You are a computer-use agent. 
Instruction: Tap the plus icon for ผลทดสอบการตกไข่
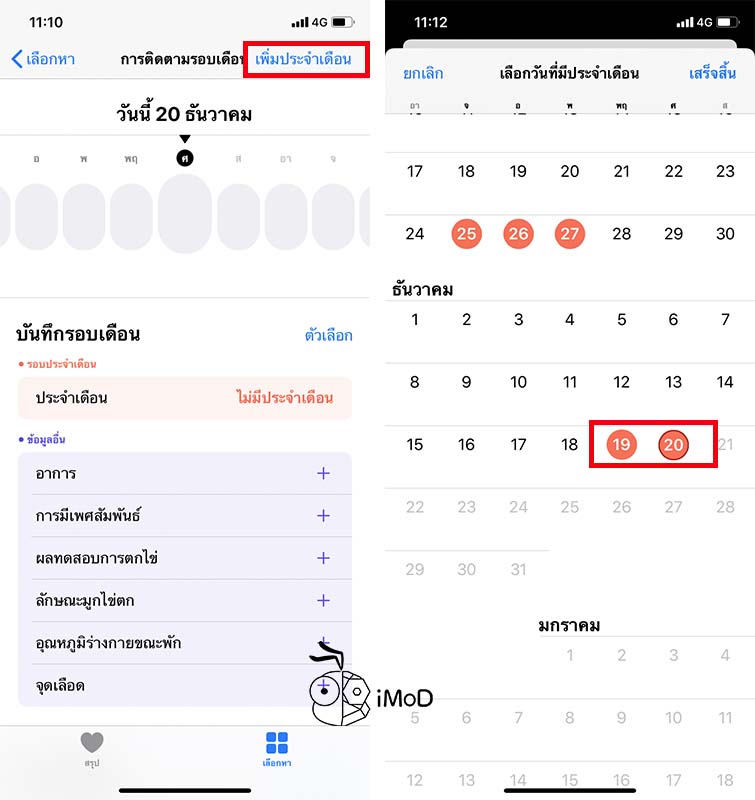coord(322,559)
